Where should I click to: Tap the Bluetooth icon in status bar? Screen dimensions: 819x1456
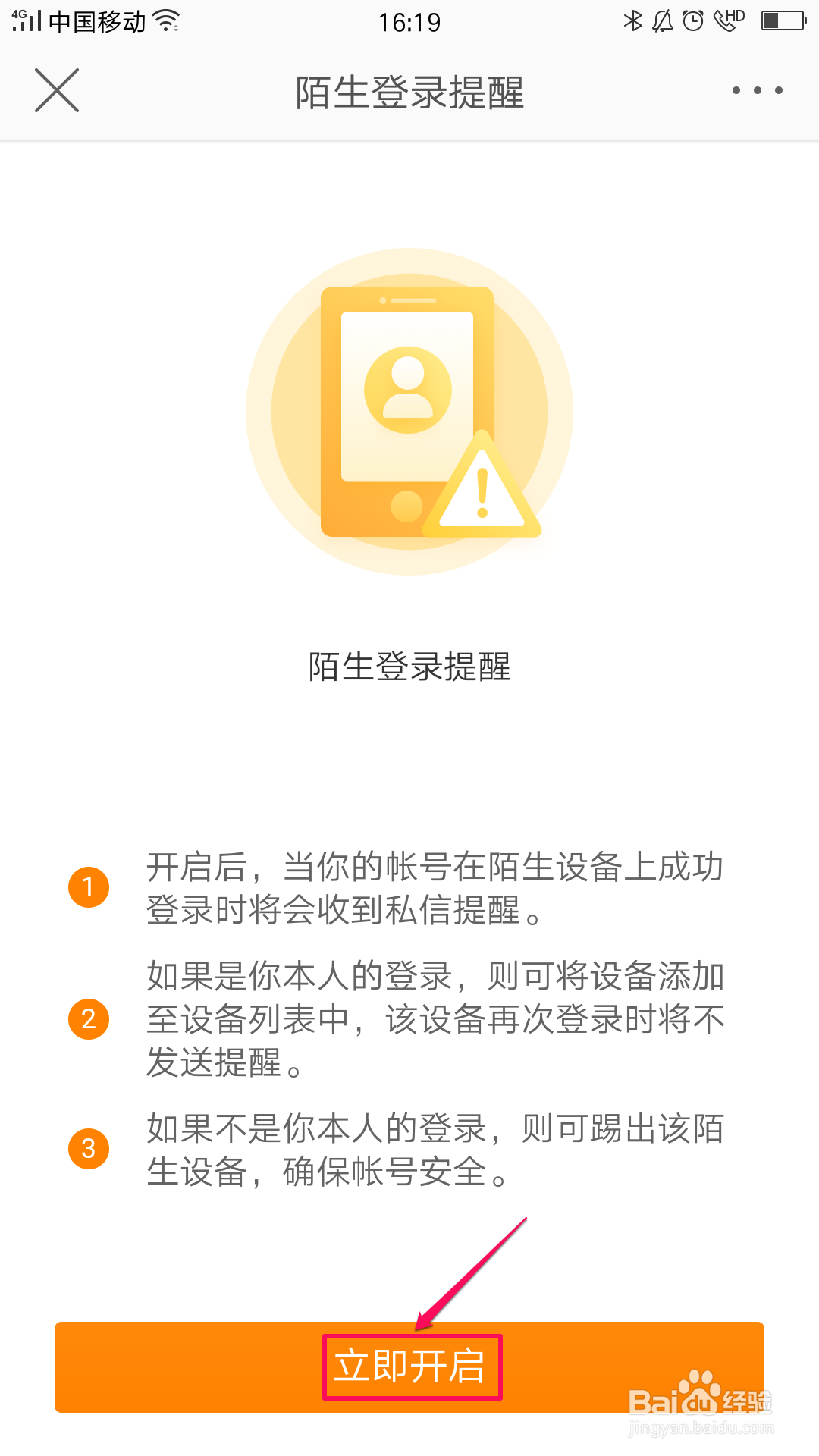[x=634, y=20]
